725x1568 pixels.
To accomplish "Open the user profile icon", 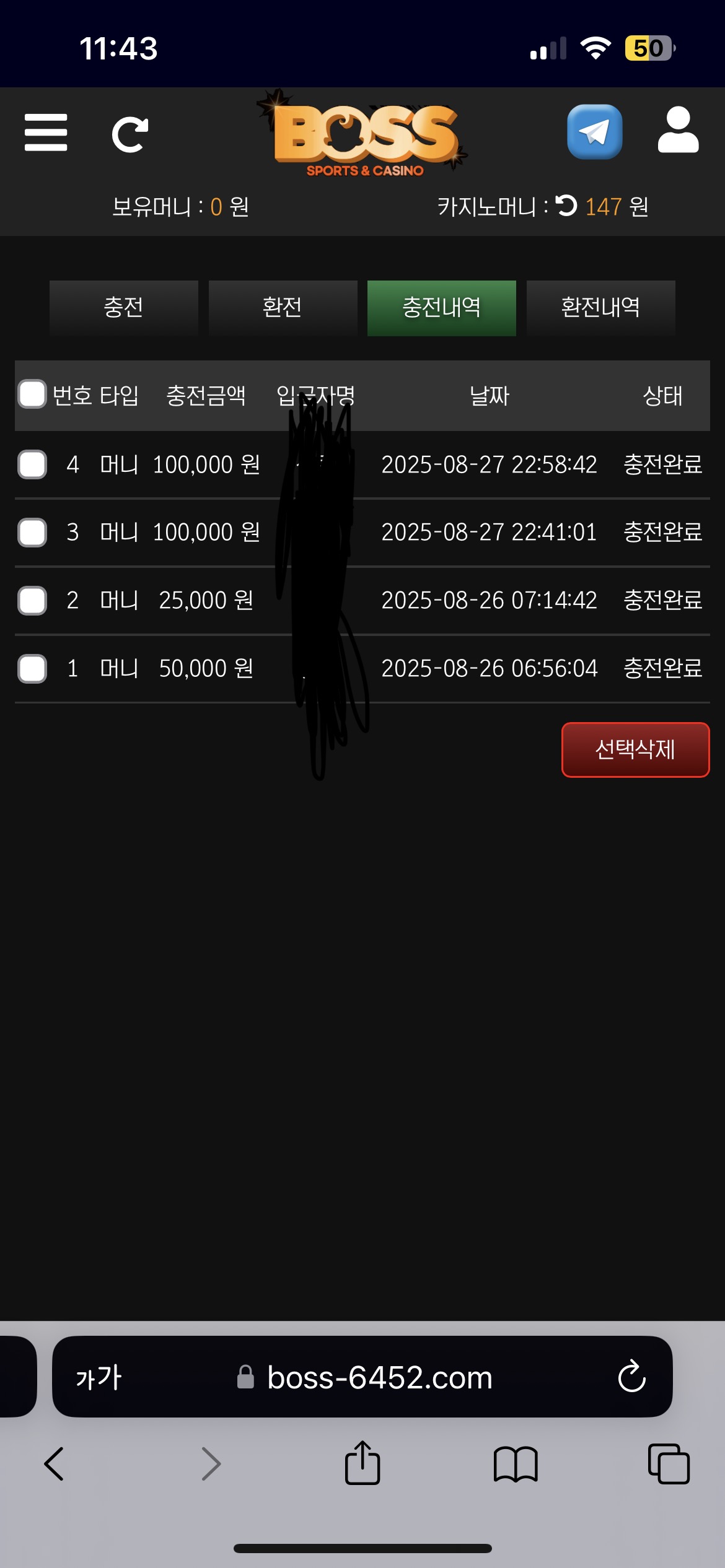I will (x=678, y=130).
